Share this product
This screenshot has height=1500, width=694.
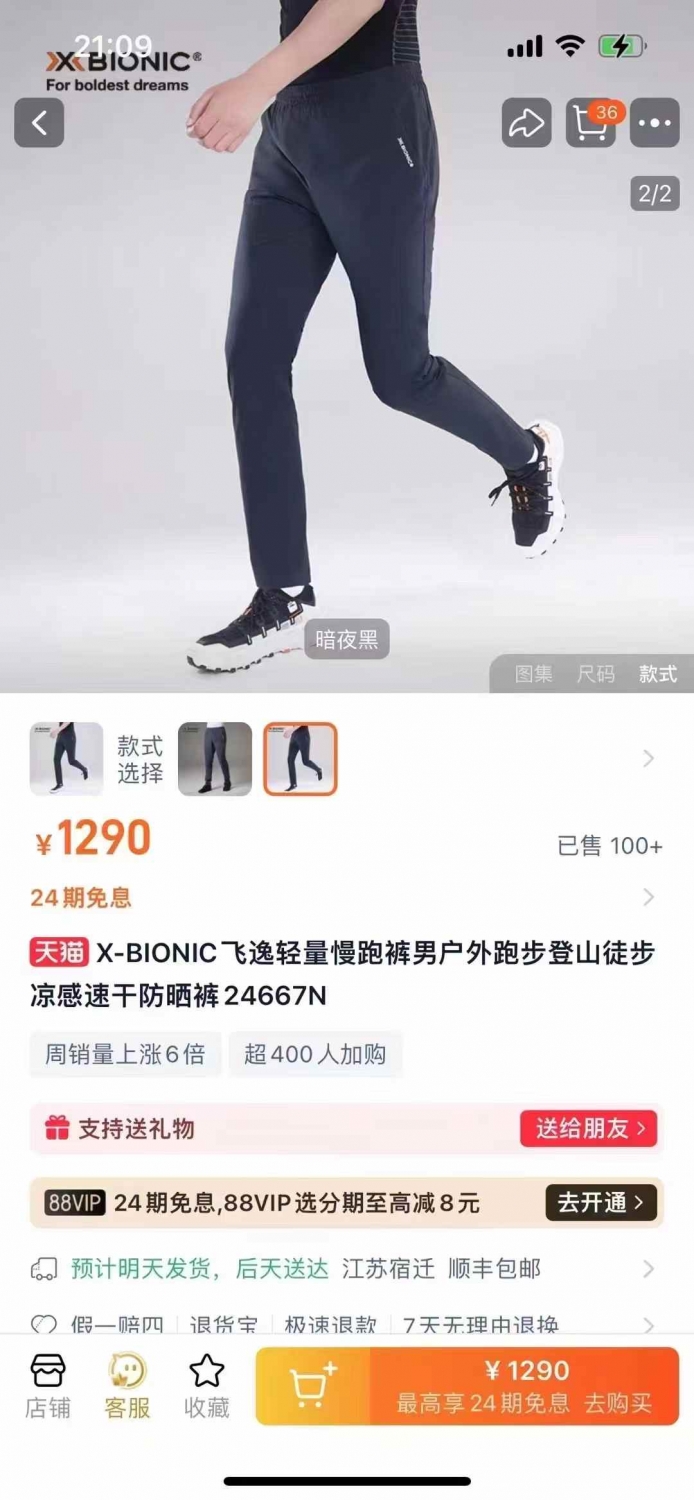(x=526, y=123)
